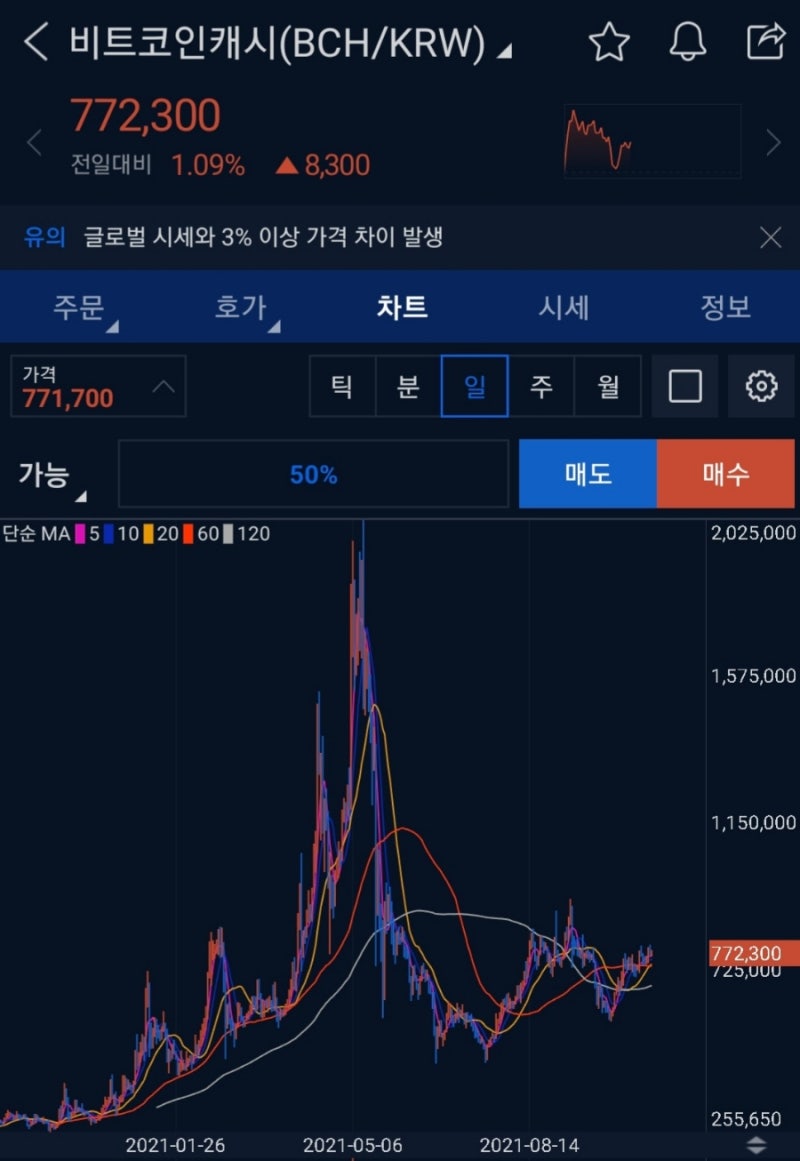Switch to the 시세 tab
The height and width of the screenshot is (1161, 800).
[565, 308]
